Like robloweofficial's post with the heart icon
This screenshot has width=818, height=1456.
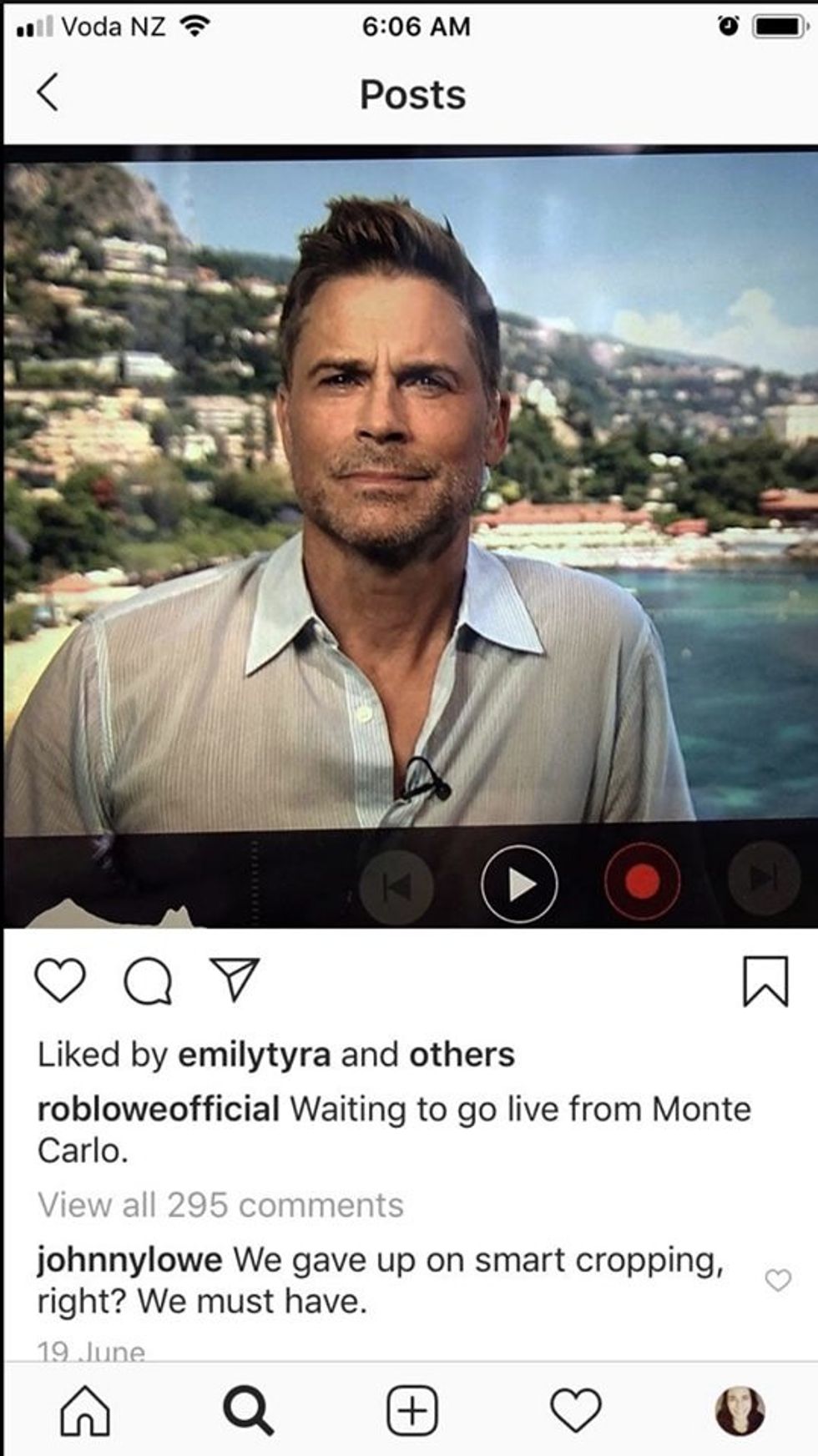[x=60, y=980]
